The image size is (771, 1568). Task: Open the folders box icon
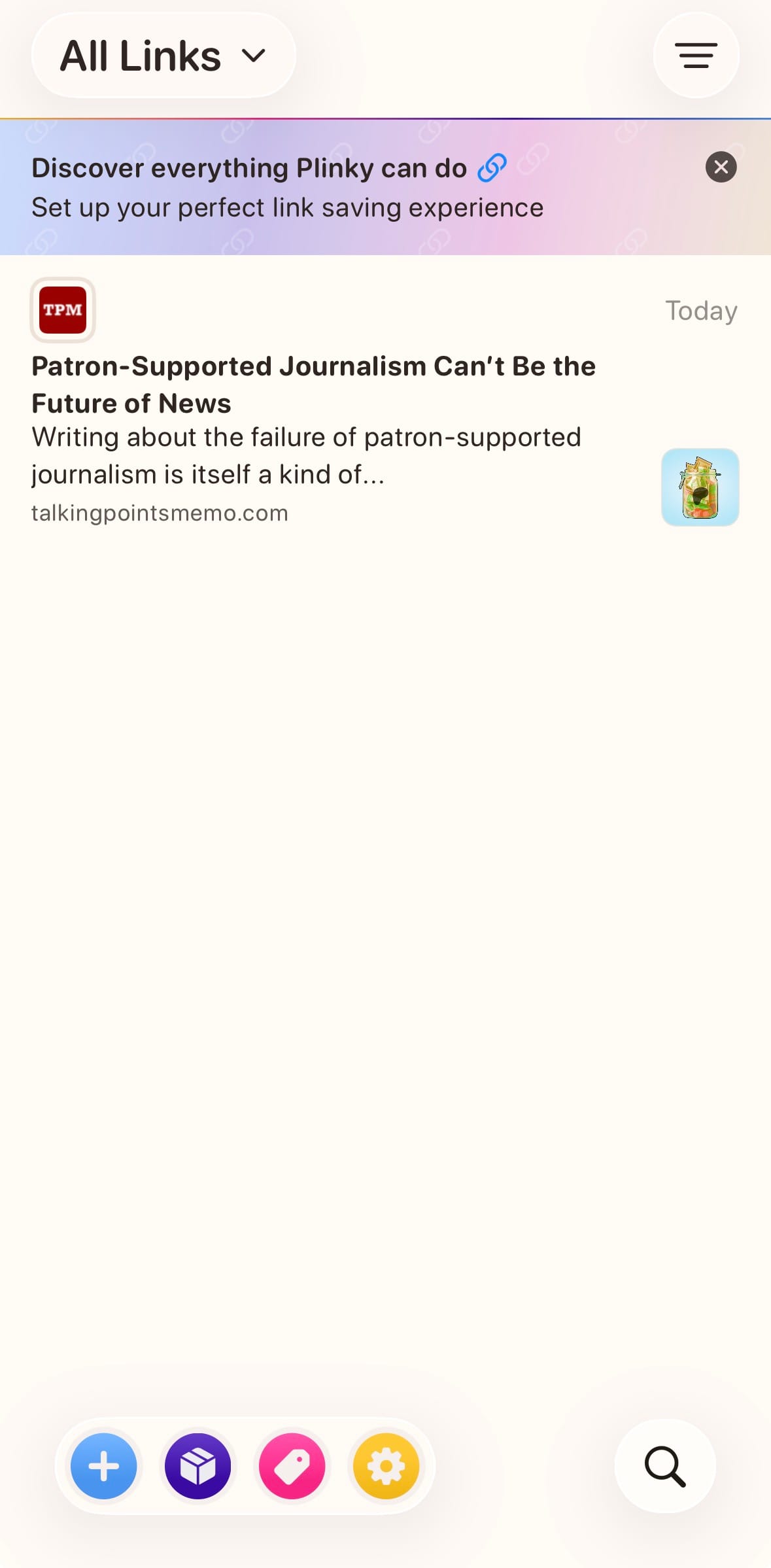click(x=198, y=1466)
